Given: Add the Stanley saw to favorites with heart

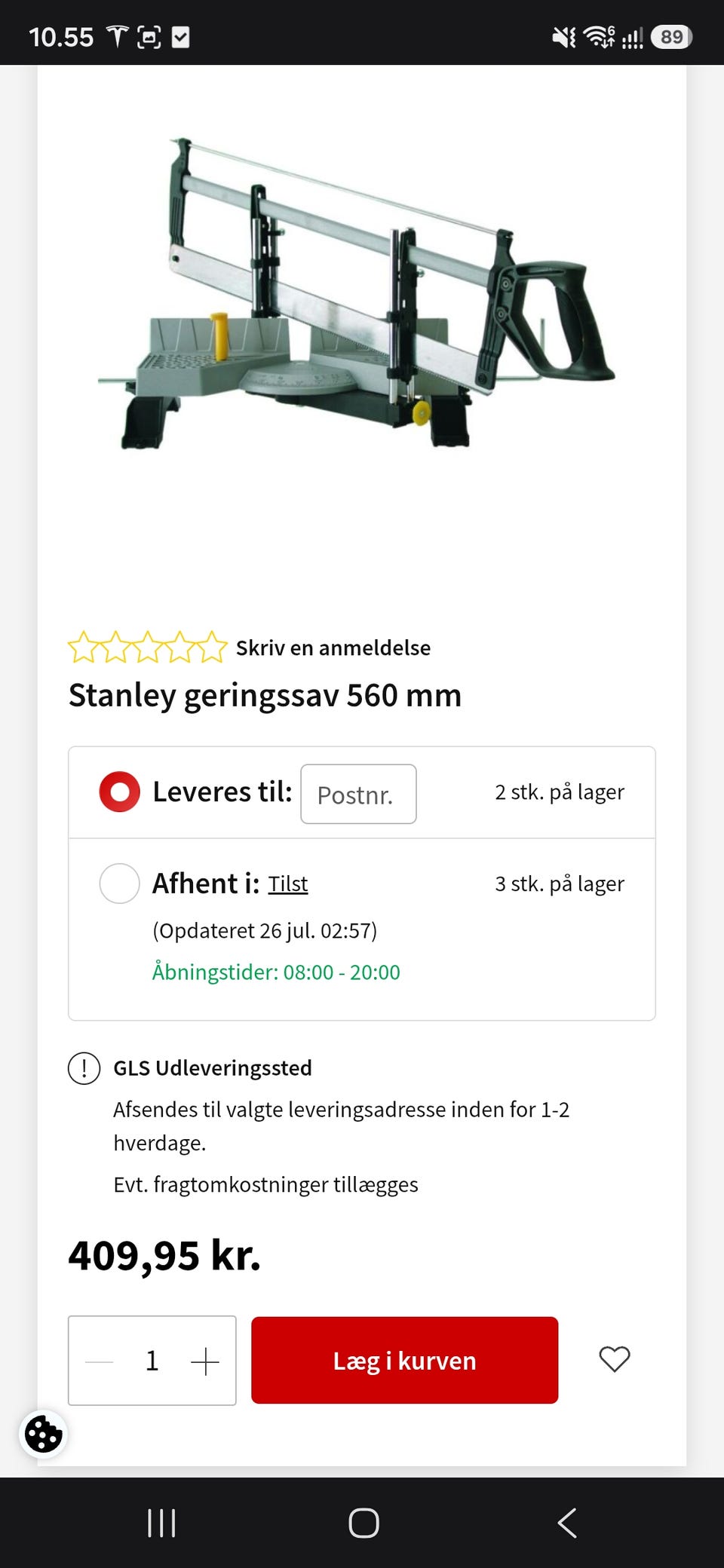Looking at the screenshot, I should [x=614, y=1359].
